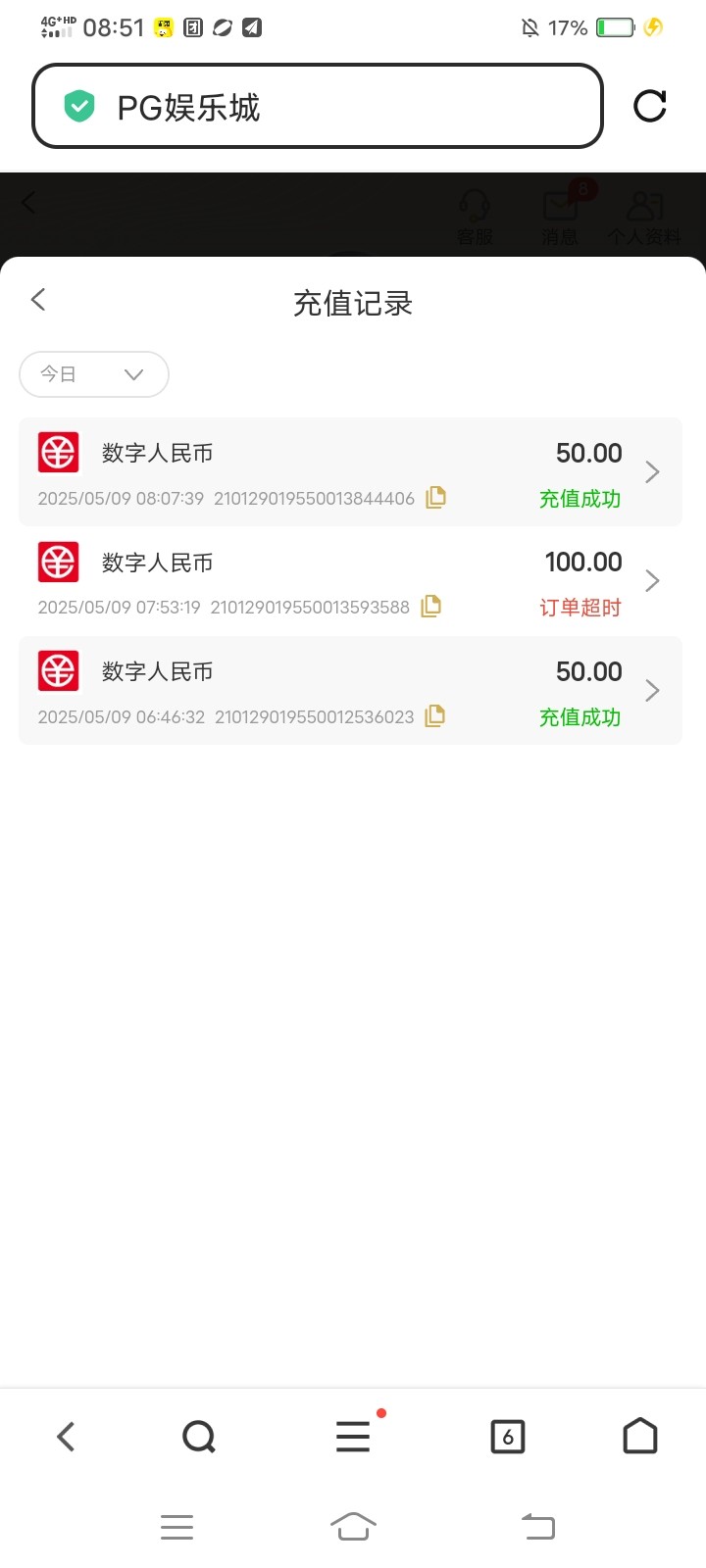The image size is (706, 1568).
Task: Open the browser search button
Action: (199, 1437)
